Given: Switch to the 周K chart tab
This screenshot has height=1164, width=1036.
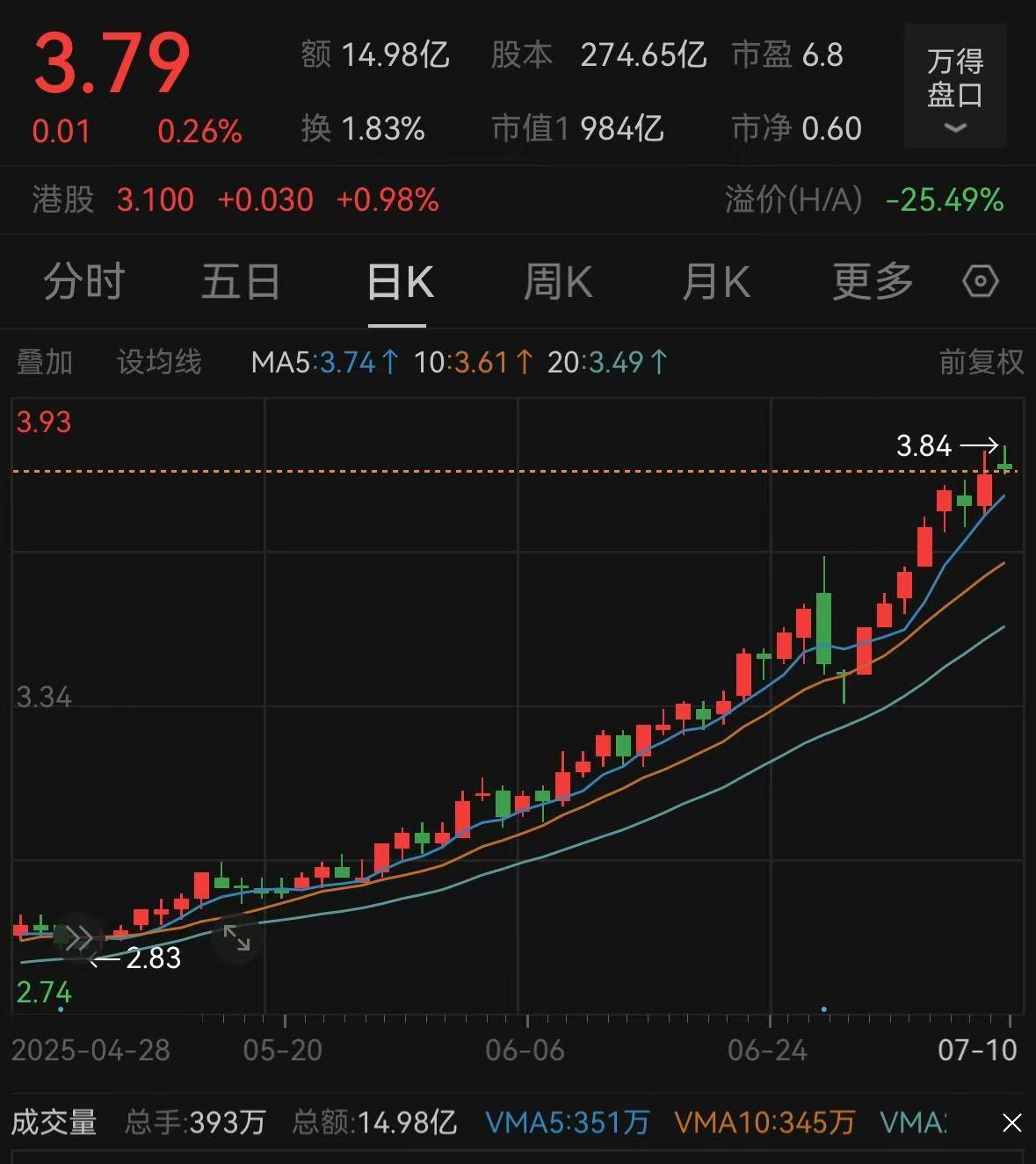Looking at the screenshot, I should pyautogui.click(x=557, y=283).
